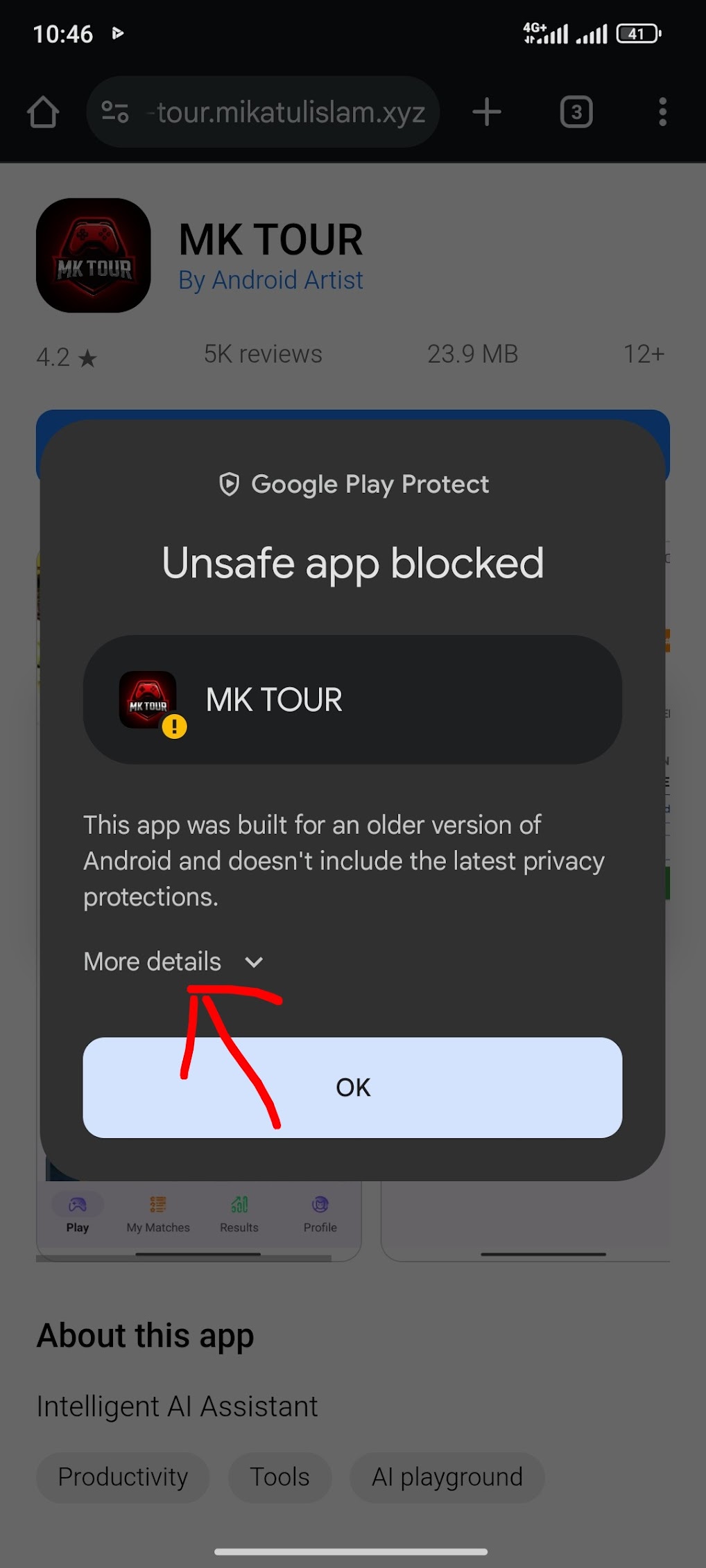This screenshot has height=1568, width=706.
Task: Tap the AI playground category chip
Action: tap(447, 1477)
